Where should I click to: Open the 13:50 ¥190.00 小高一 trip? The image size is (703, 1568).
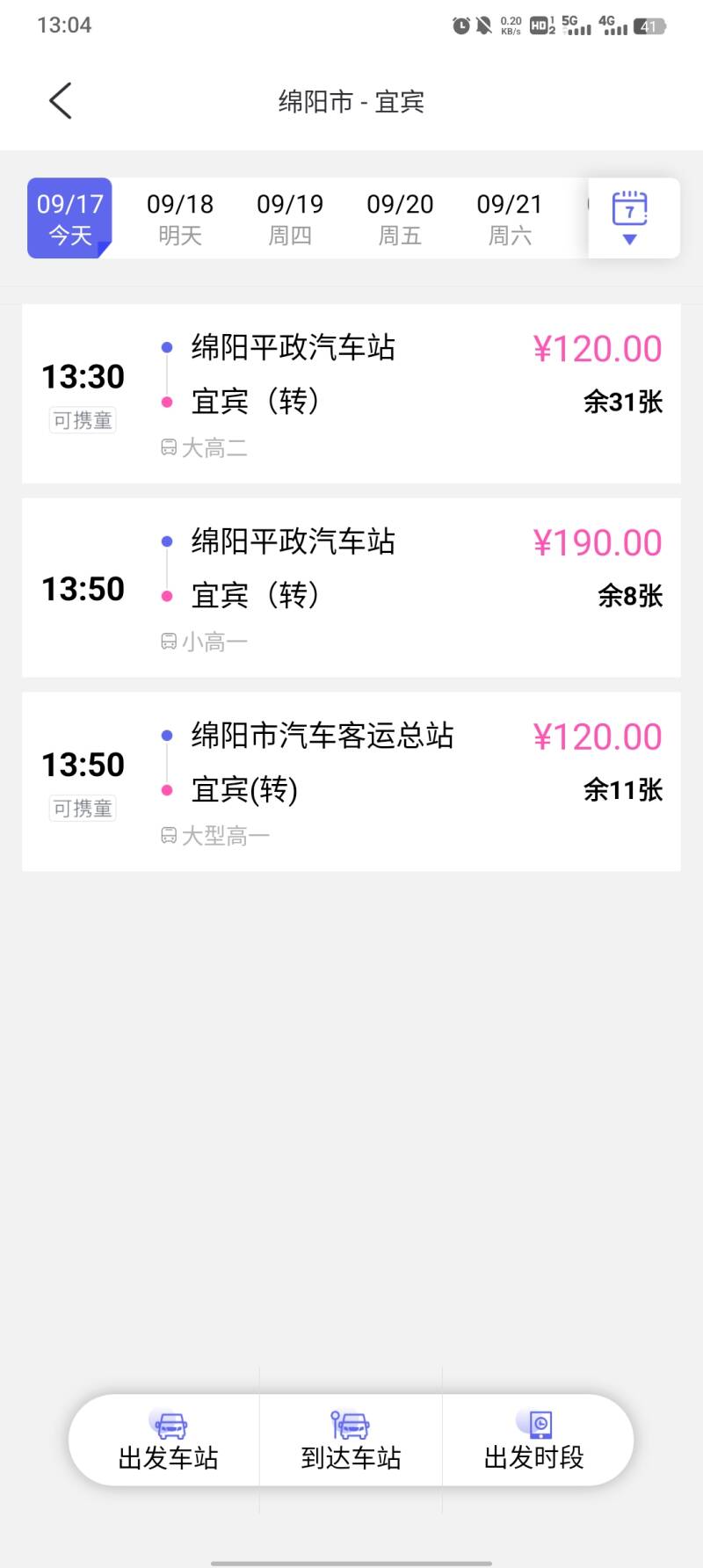tap(351, 588)
